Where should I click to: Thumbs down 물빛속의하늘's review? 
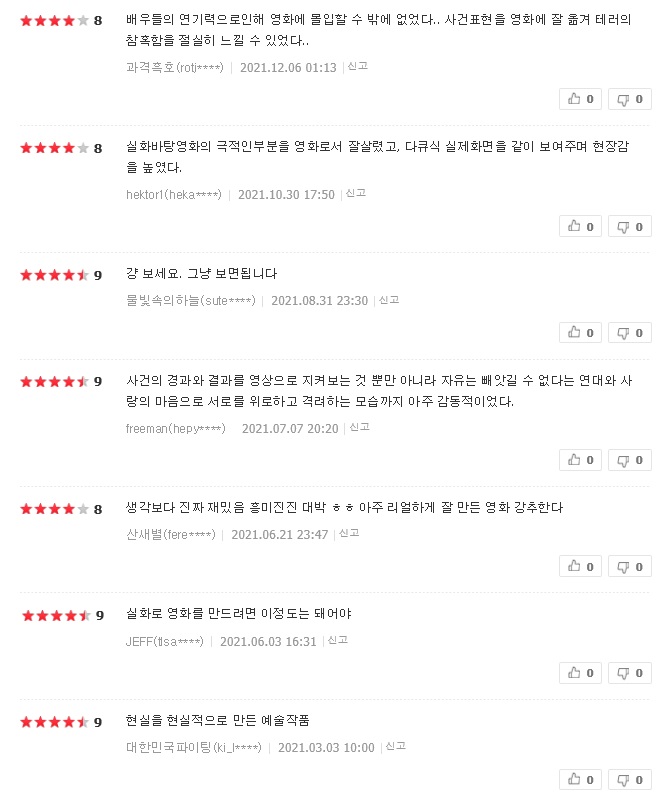pos(629,332)
